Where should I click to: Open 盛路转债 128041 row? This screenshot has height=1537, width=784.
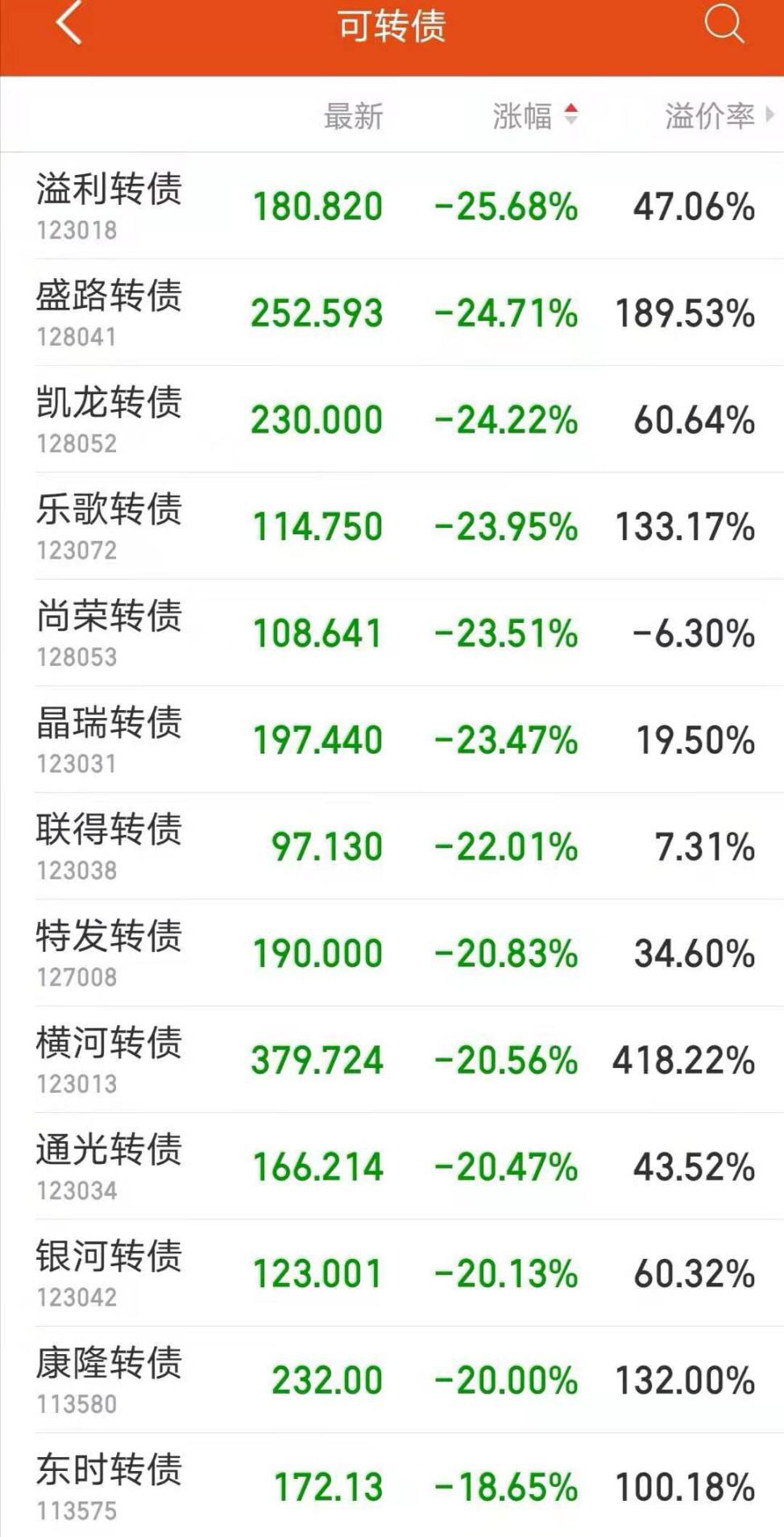[392, 313]
